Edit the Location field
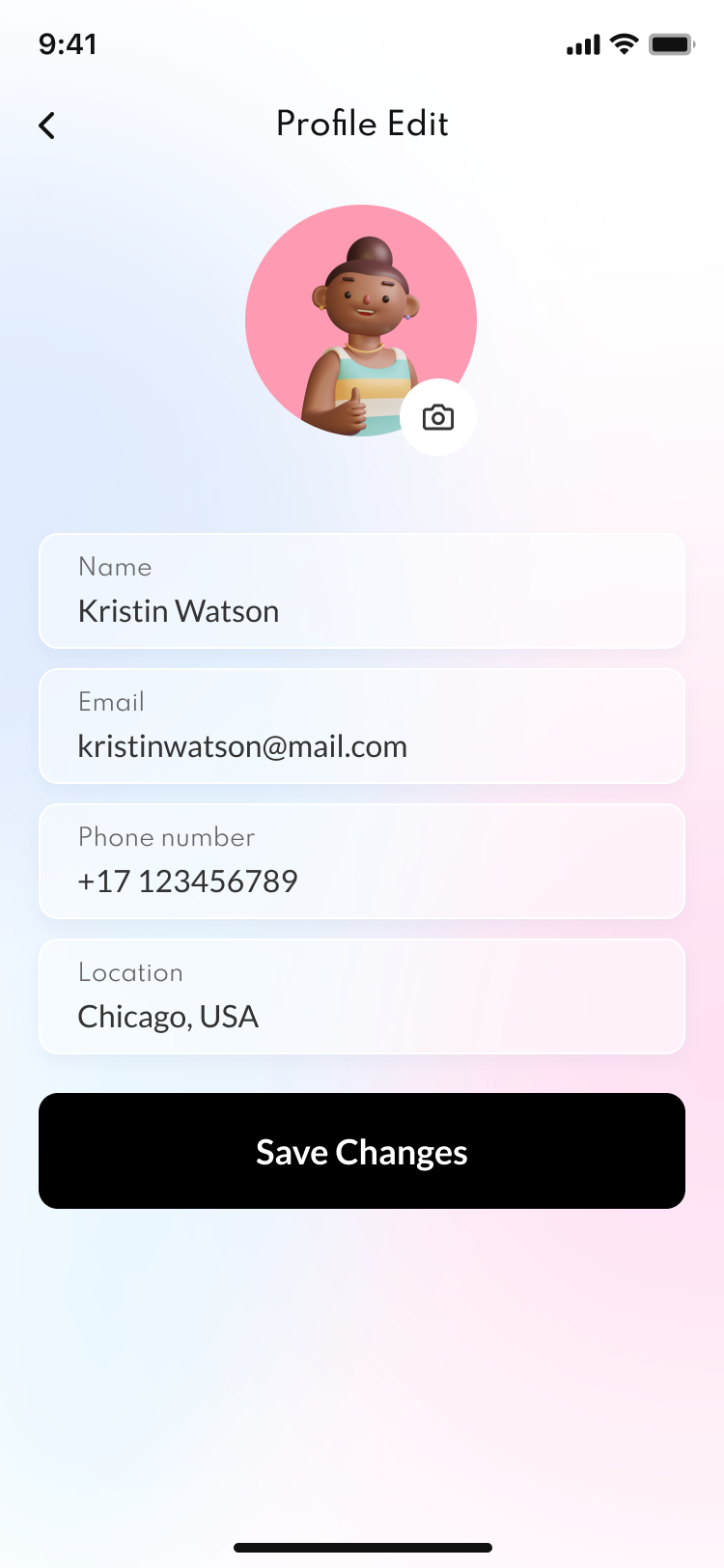Image resolution: width=724 pixels, height=1568 pixels. pyautogui.click(x=362, y=996)
